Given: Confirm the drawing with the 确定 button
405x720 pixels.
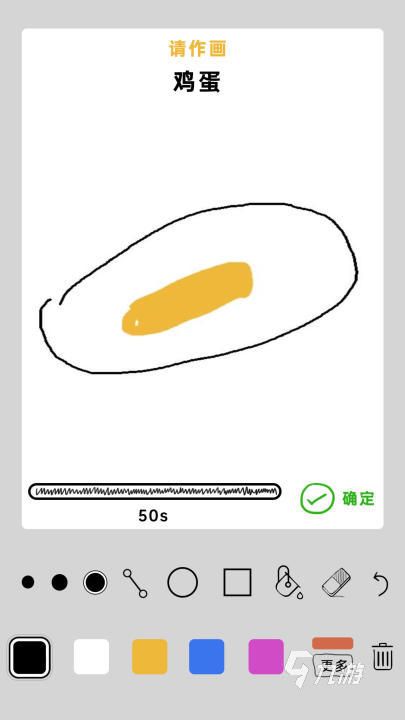Looking at the screenshot, I should tap(338, 498).
